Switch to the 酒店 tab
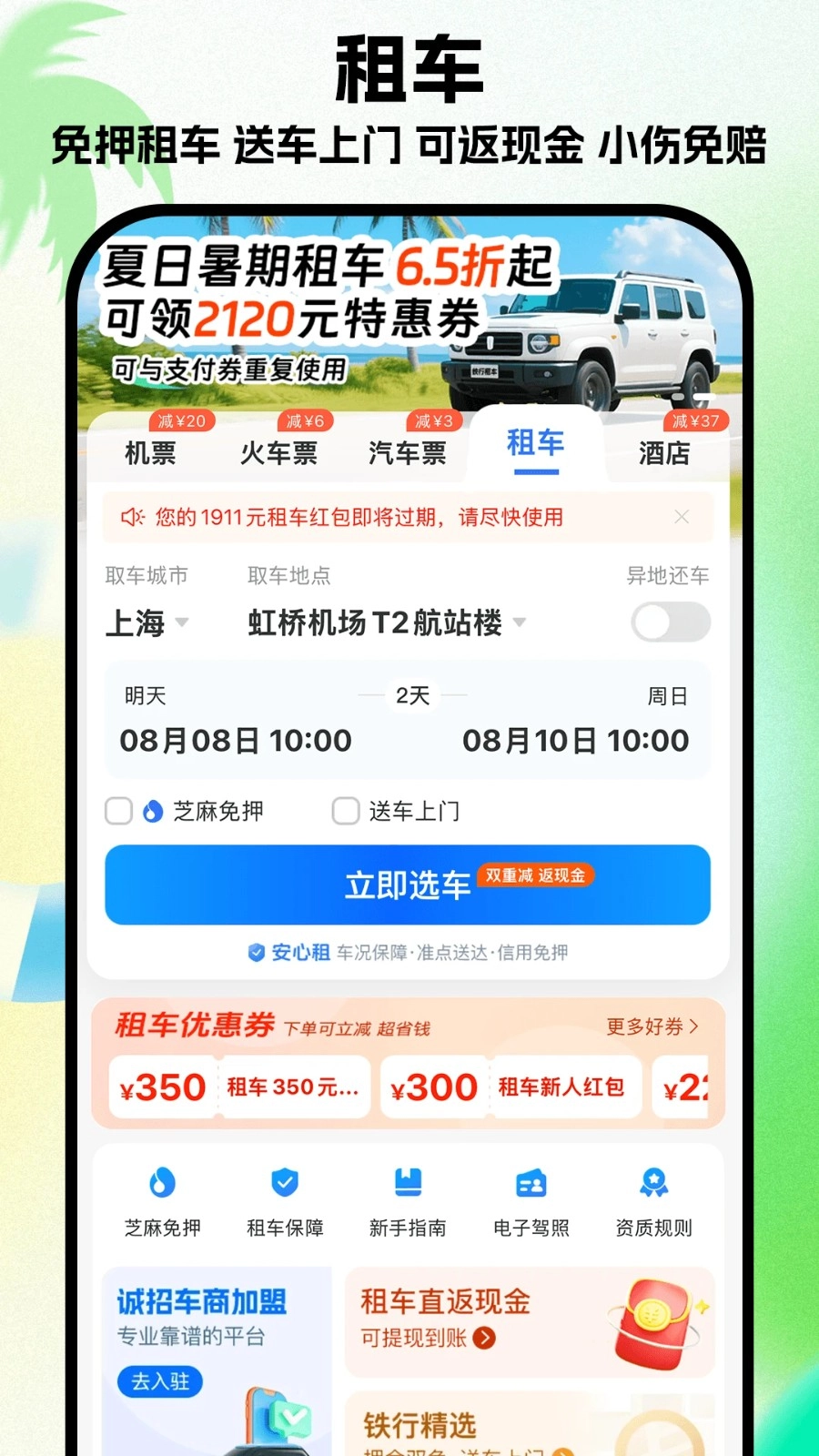 tap(664, 453)
